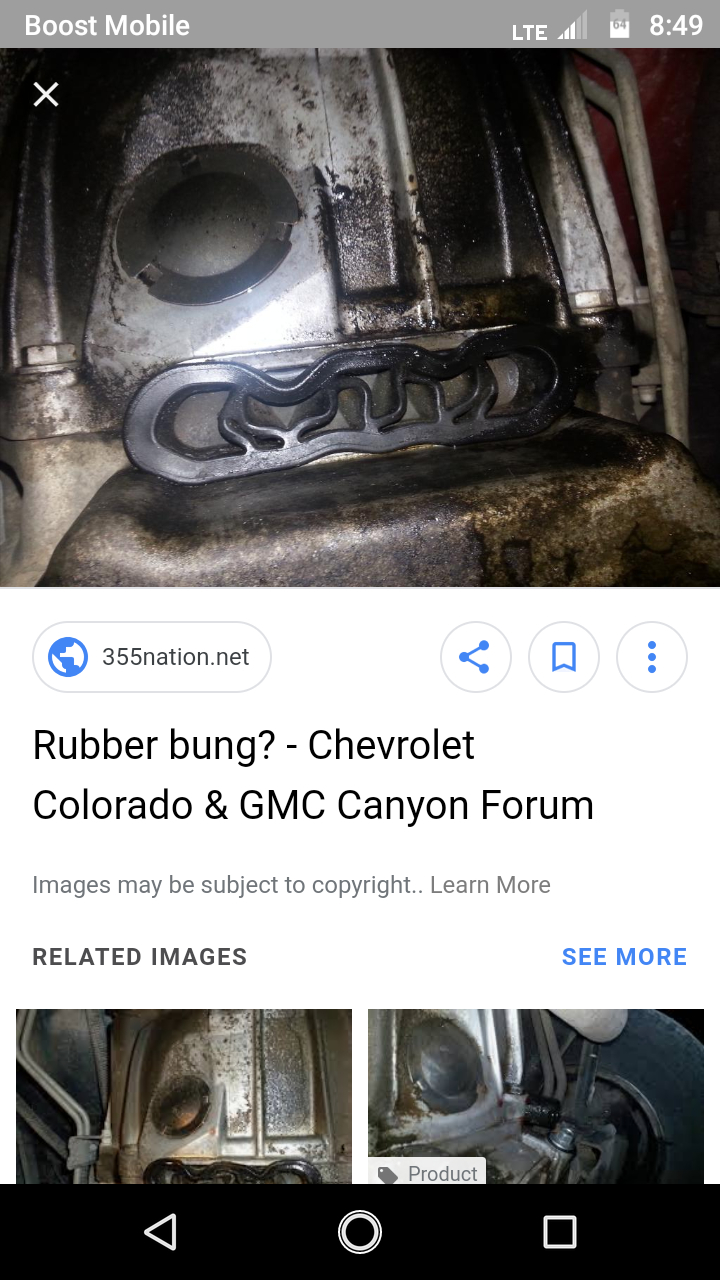
Task: Go back with the system back button
Action: coord(160,1232)
